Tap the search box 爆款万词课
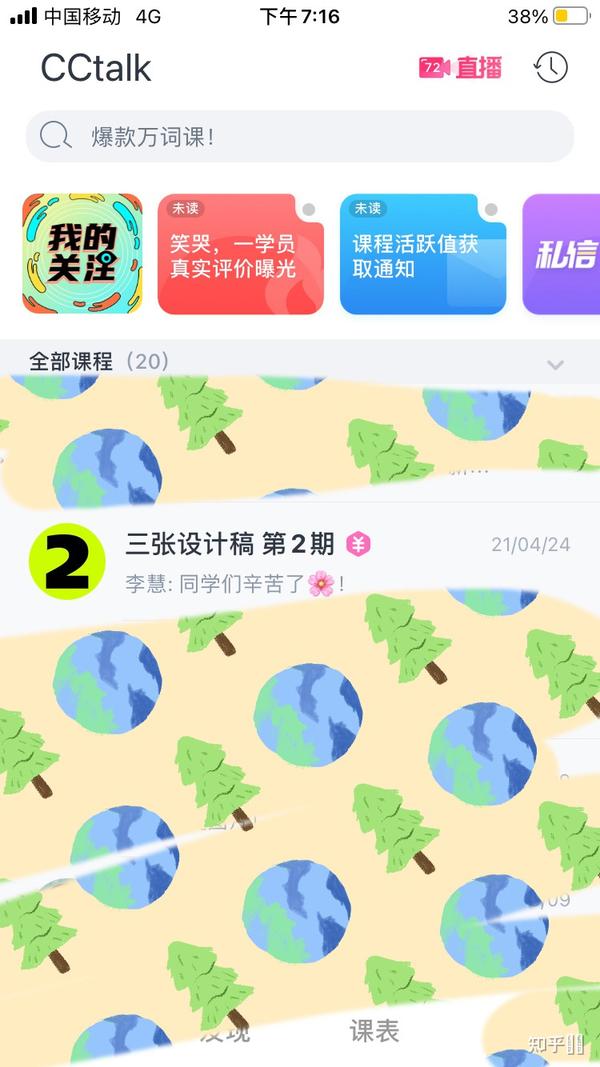 click(x=300, y=136)
